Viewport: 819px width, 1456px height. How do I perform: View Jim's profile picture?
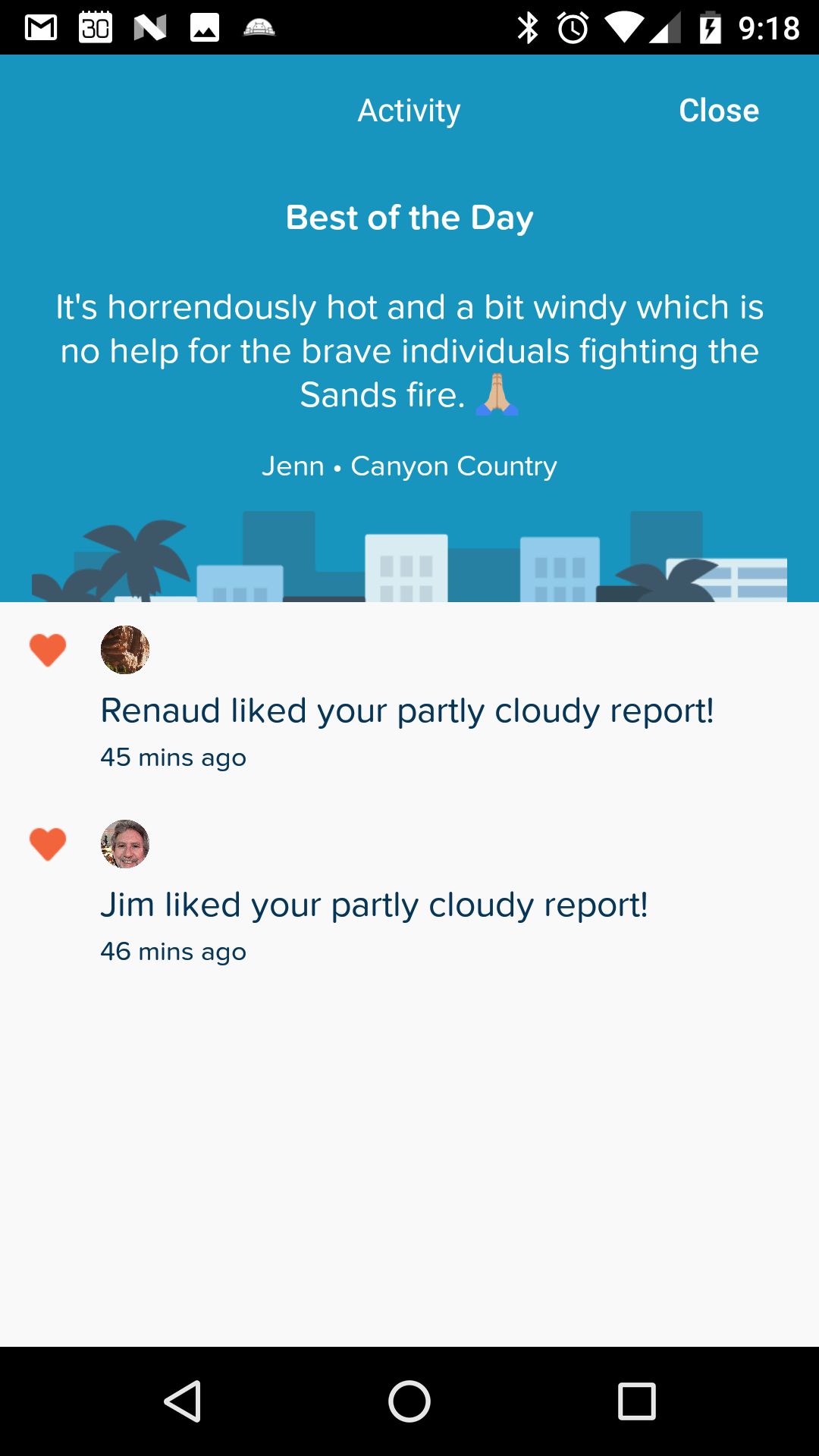click(125, 844)
